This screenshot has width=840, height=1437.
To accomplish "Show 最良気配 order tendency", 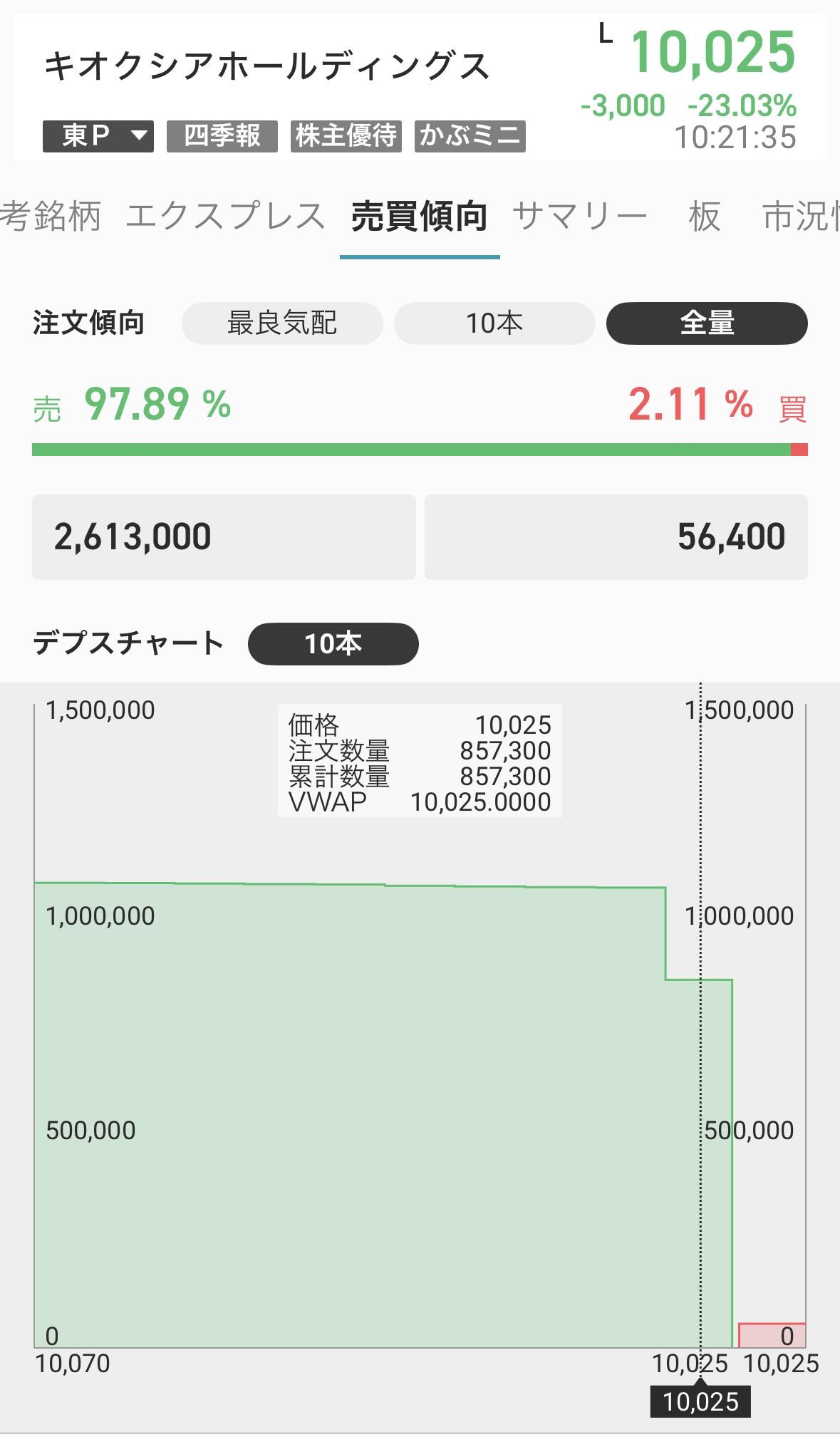I will (282, 323).
